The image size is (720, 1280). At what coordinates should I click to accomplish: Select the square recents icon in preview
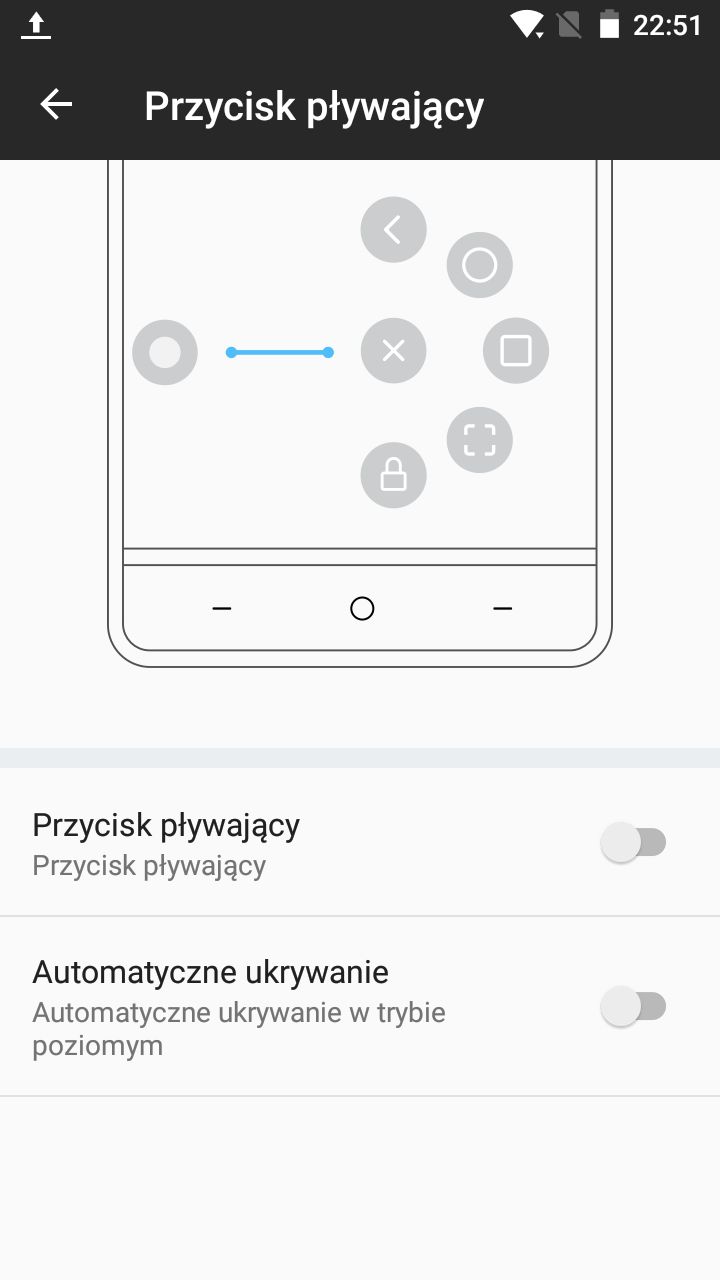pyautogui.click(x=516, y=350)
